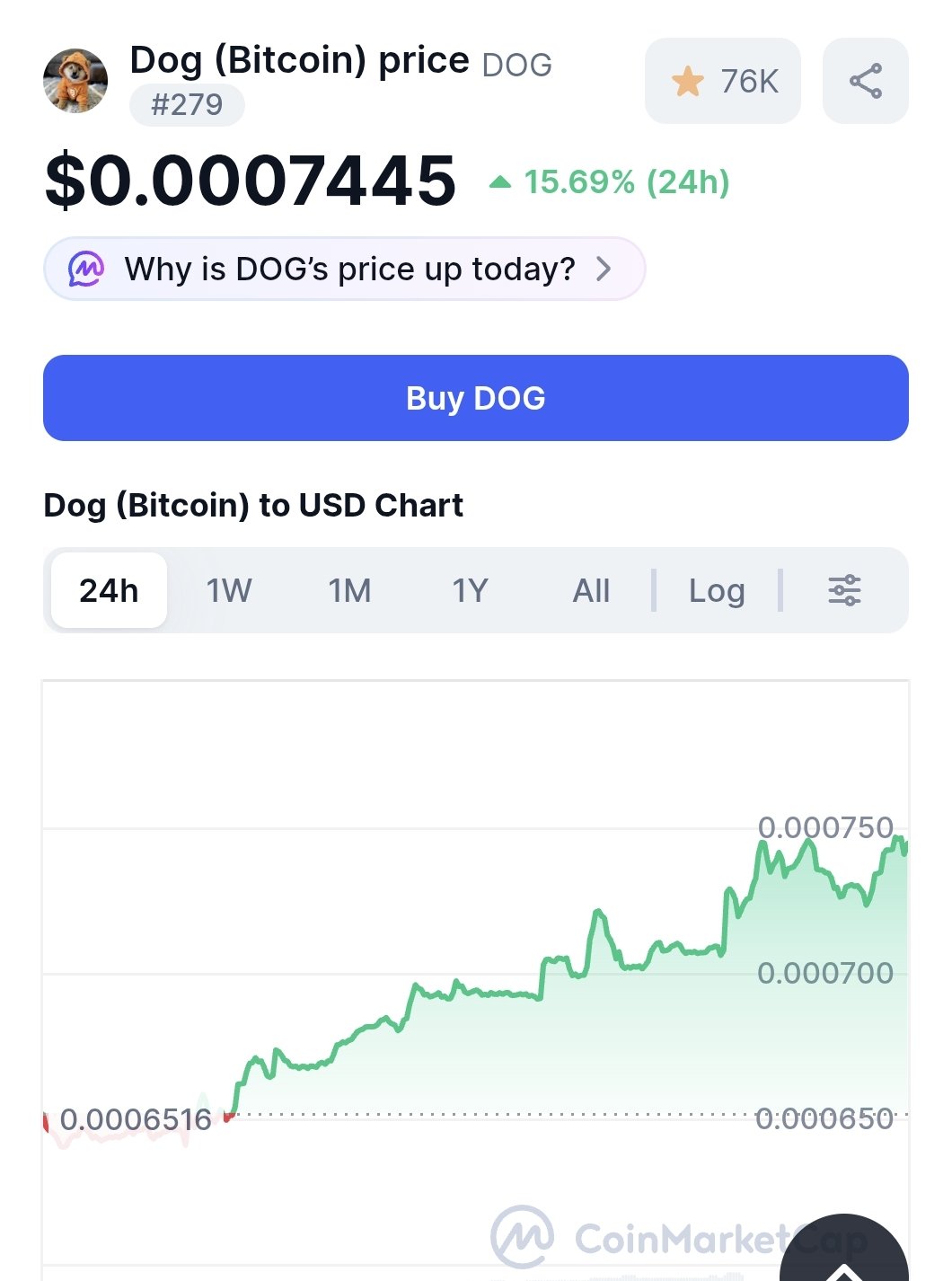This screenshot has height=1281, width=952.
Task: Tap the Buy DOG button
Action: (x=476, y=398)
